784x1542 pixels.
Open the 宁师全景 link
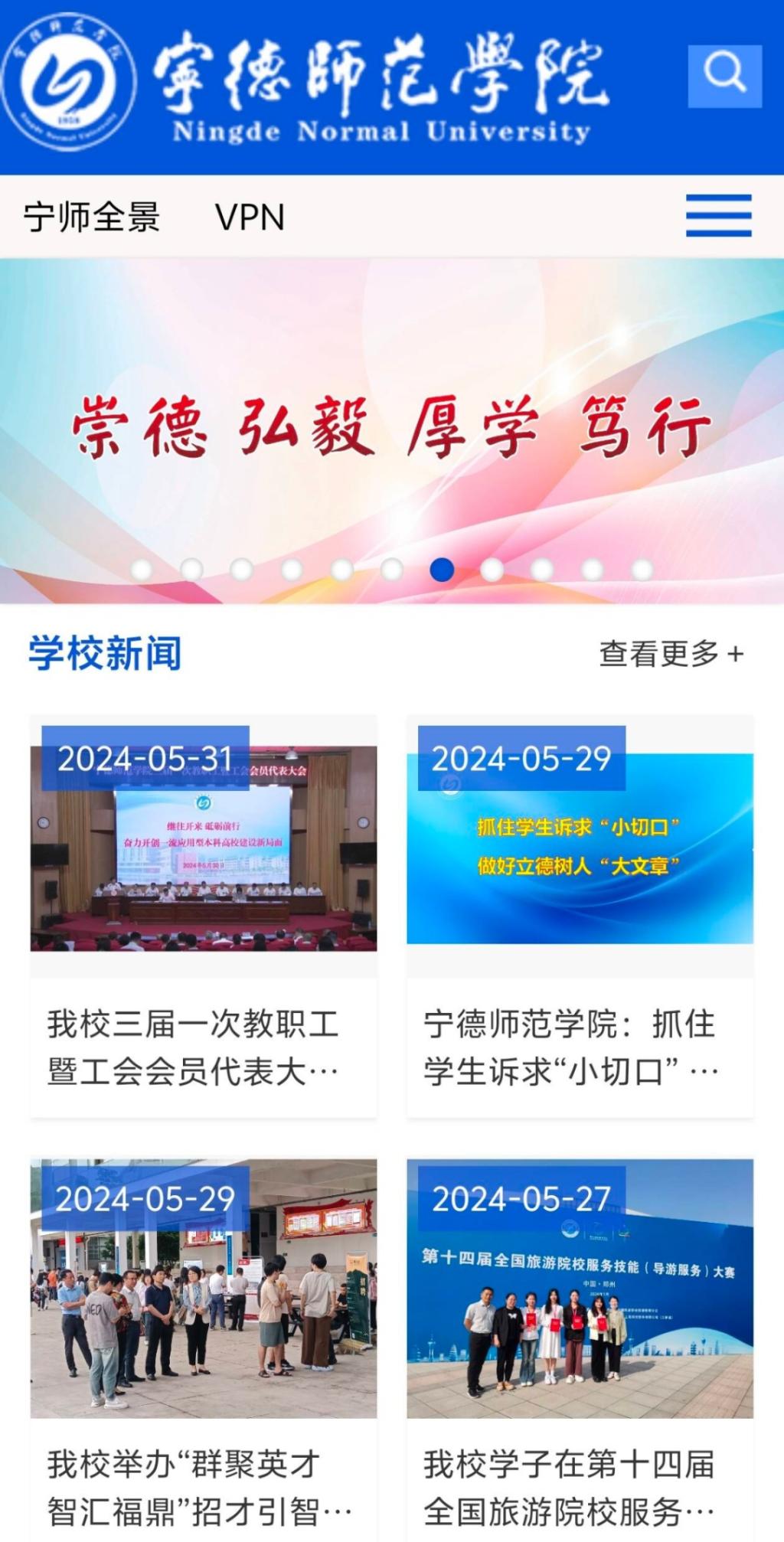pos(92,217)
